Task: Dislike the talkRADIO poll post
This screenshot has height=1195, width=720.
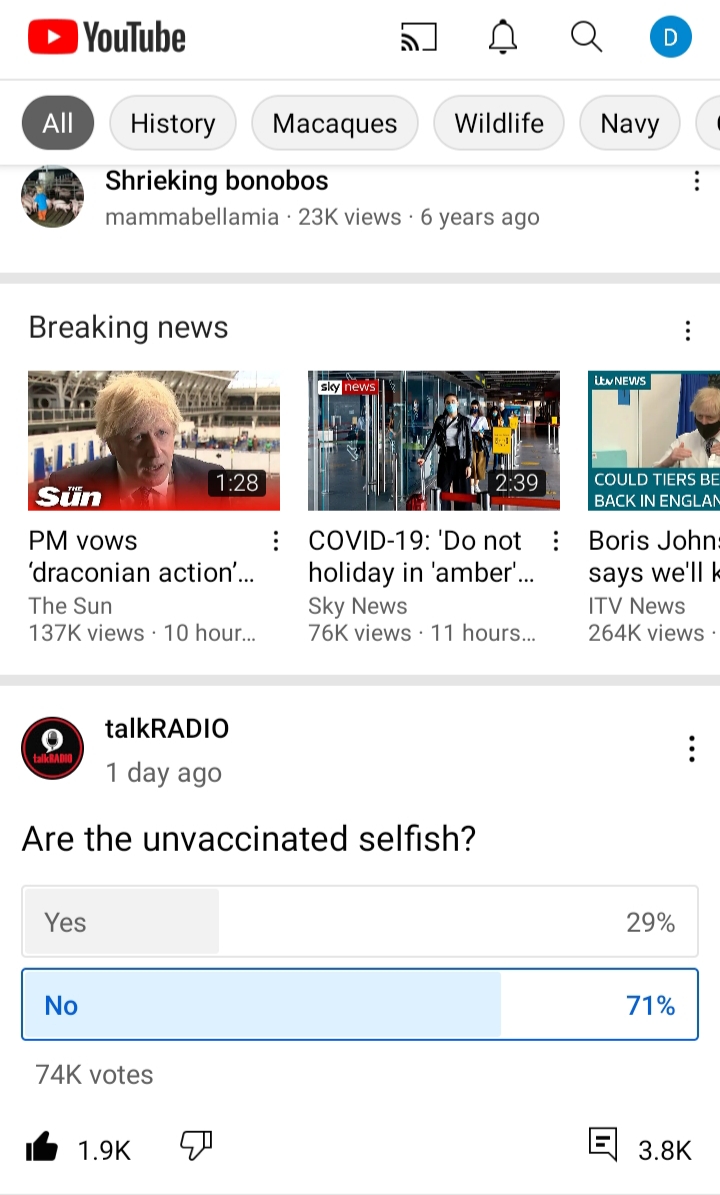Action: [x=196, y=1146]
